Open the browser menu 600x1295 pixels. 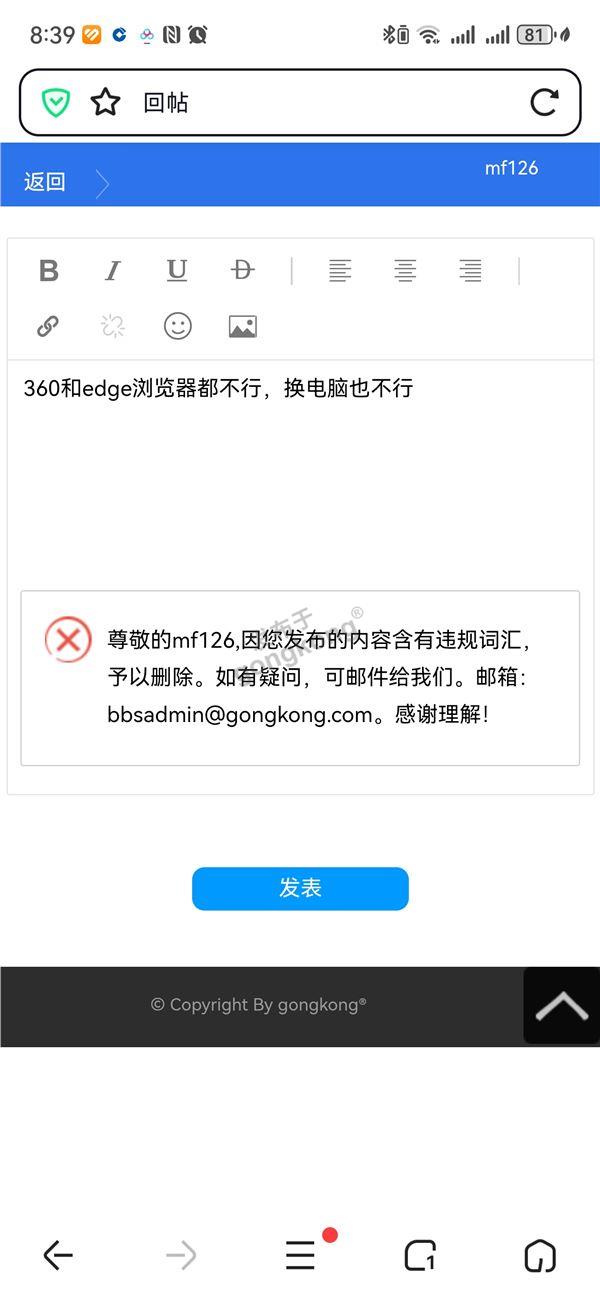click(x=300, y=1255)
